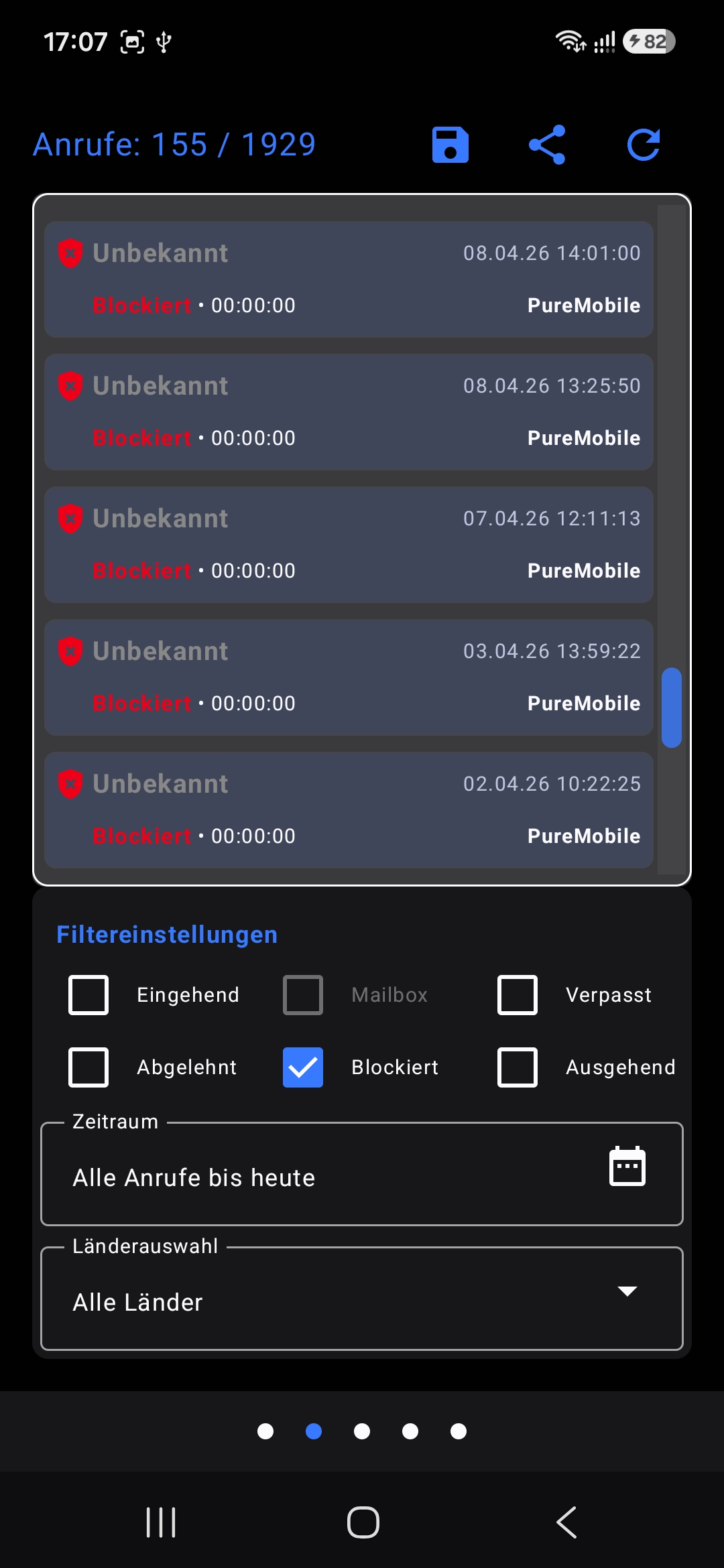Uncheck the Blockiert filter
The height and width of the screenshot is (1568, 724).
303,1067
